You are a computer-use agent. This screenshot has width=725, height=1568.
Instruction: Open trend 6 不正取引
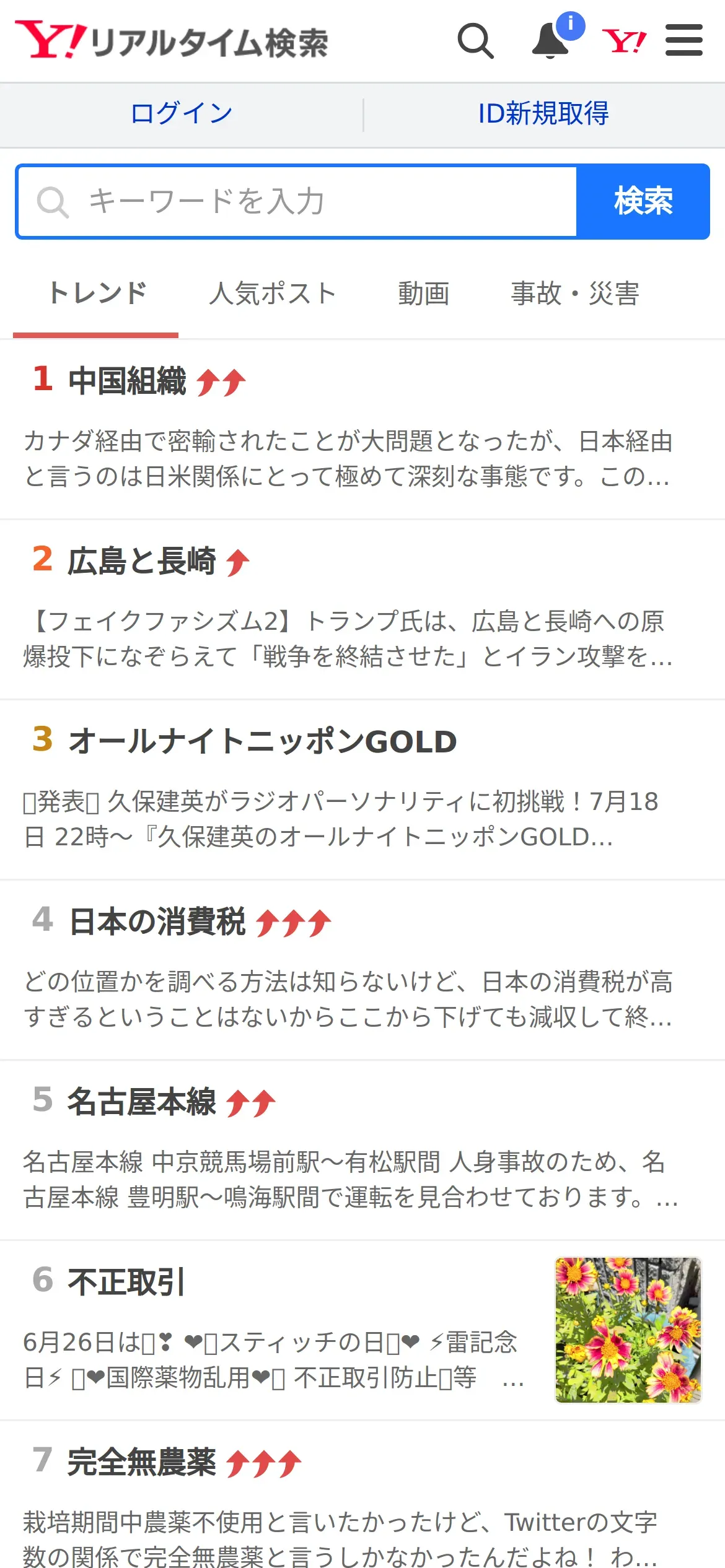pos(126,1282)
